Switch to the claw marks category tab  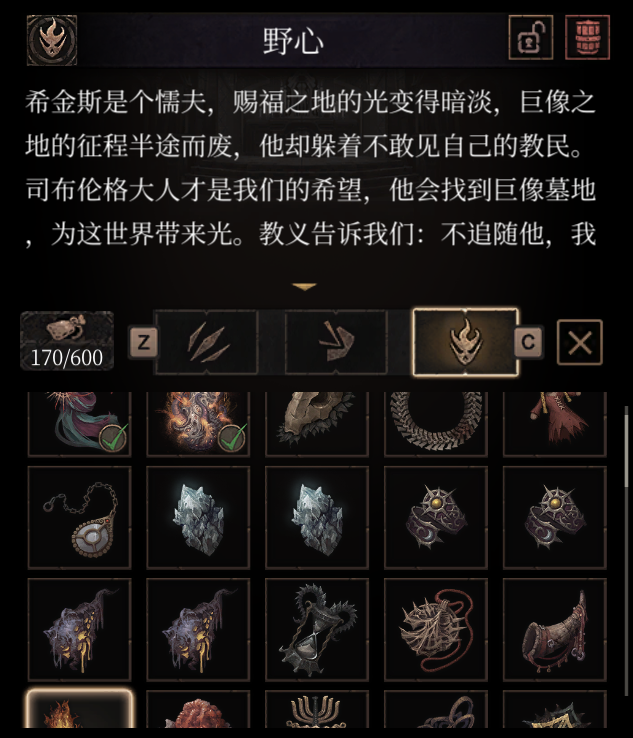click(207, 343)
